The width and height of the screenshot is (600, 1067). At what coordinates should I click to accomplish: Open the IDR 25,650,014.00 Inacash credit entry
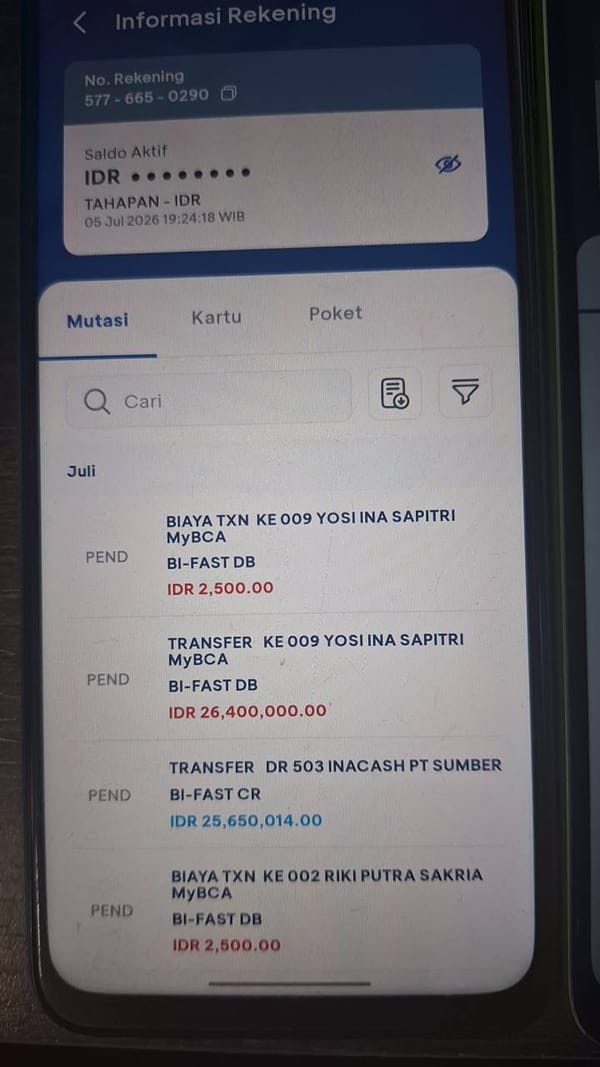(294, 793)
